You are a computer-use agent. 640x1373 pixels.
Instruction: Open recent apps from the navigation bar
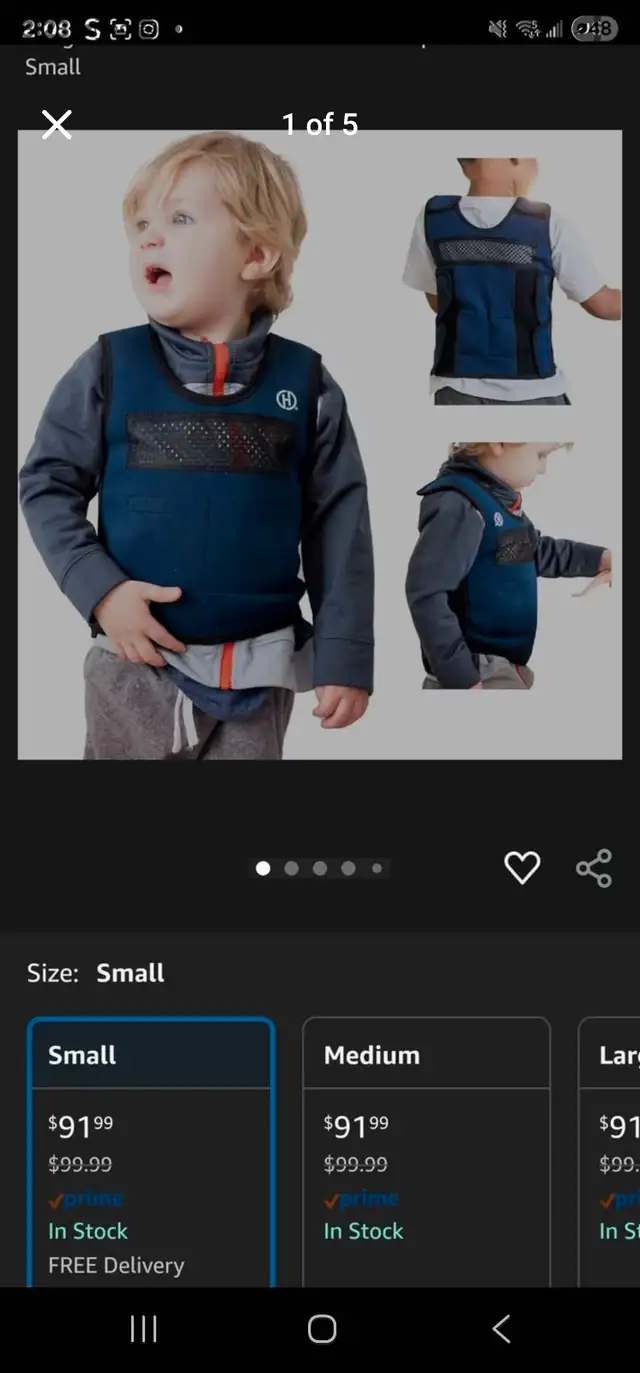click(144, 1329)
